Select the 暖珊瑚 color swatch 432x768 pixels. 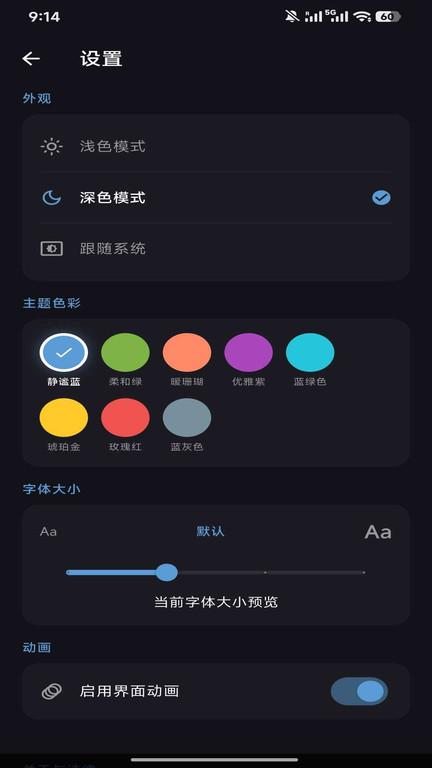tap(187, 353)
